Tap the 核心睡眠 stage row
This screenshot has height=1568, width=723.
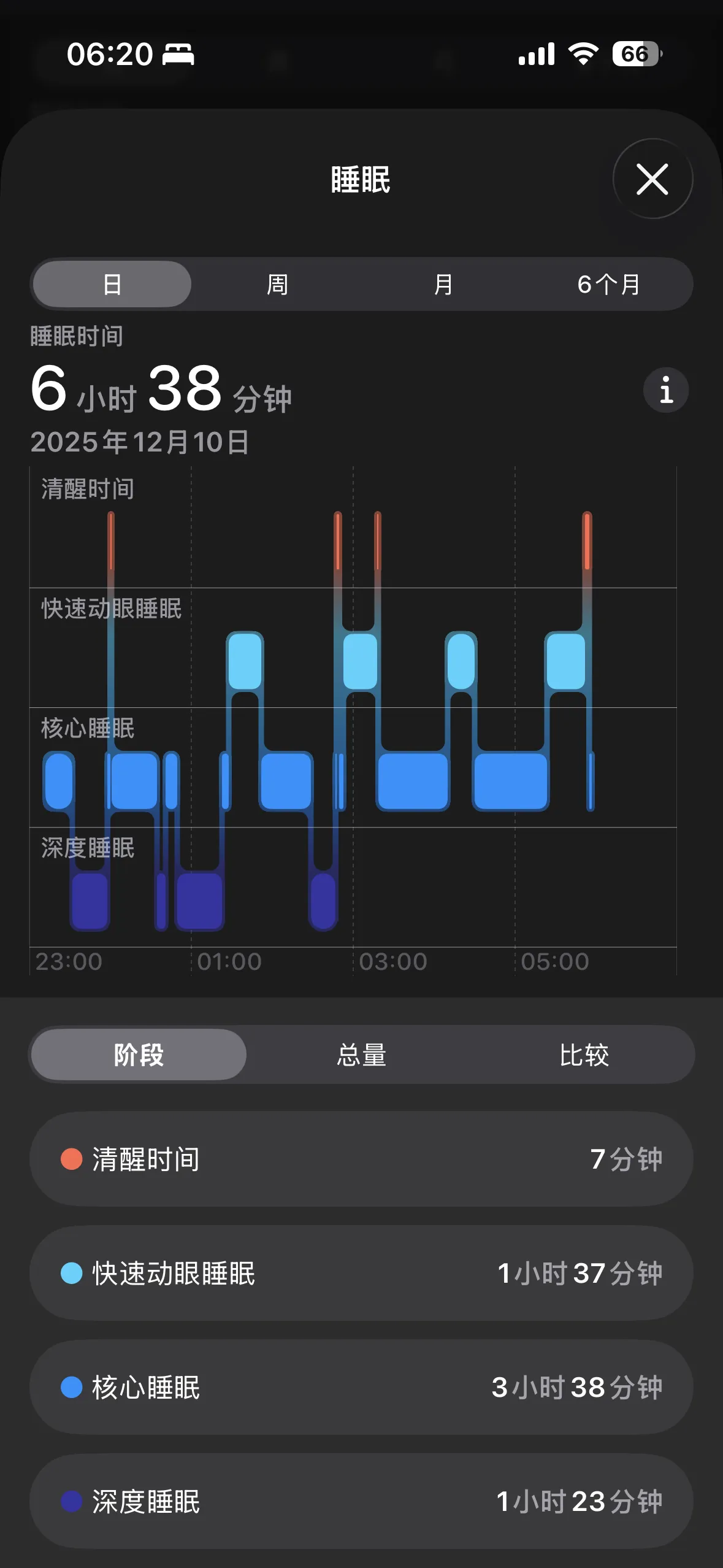point(362,1388)
